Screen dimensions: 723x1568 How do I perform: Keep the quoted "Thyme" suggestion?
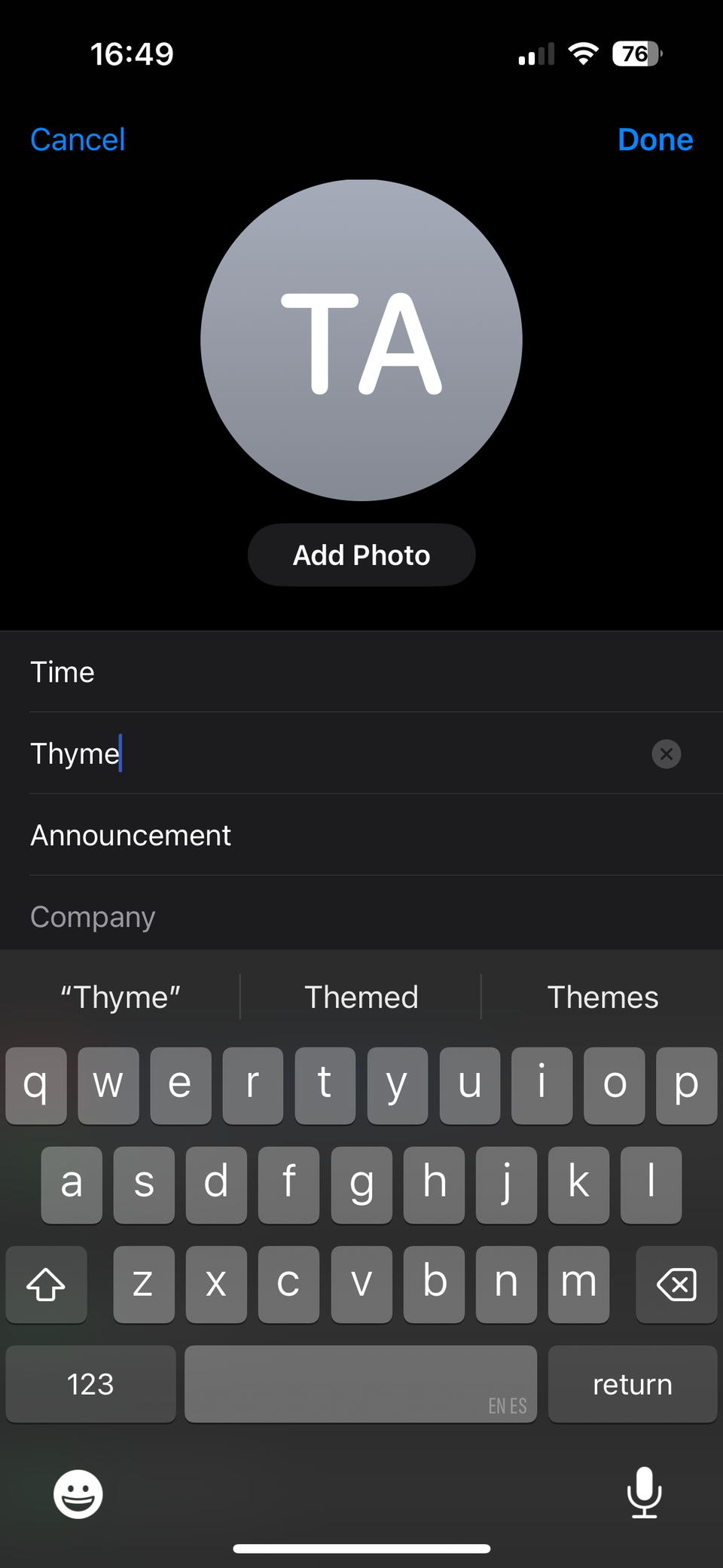(x=120, y=997)
